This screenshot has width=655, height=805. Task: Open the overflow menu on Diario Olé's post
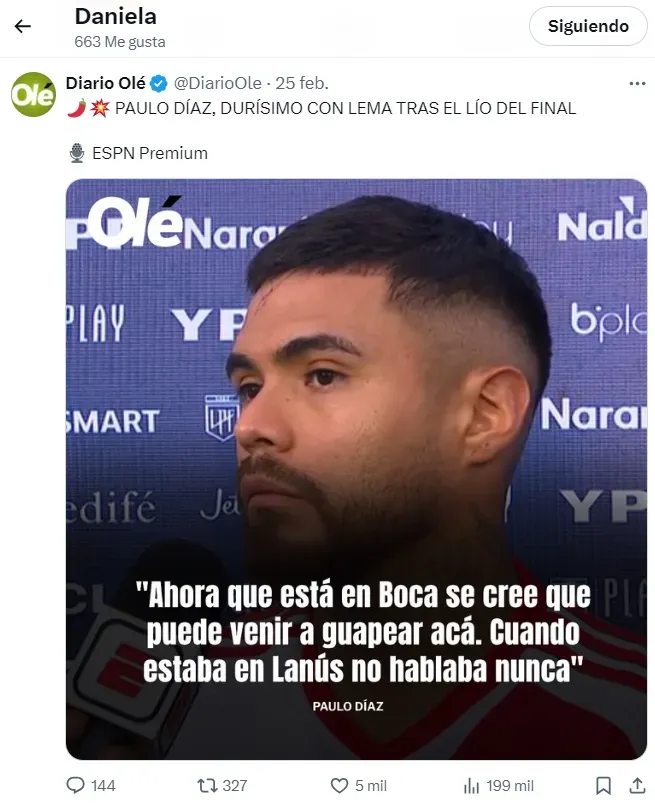click(x=636, y=83)
